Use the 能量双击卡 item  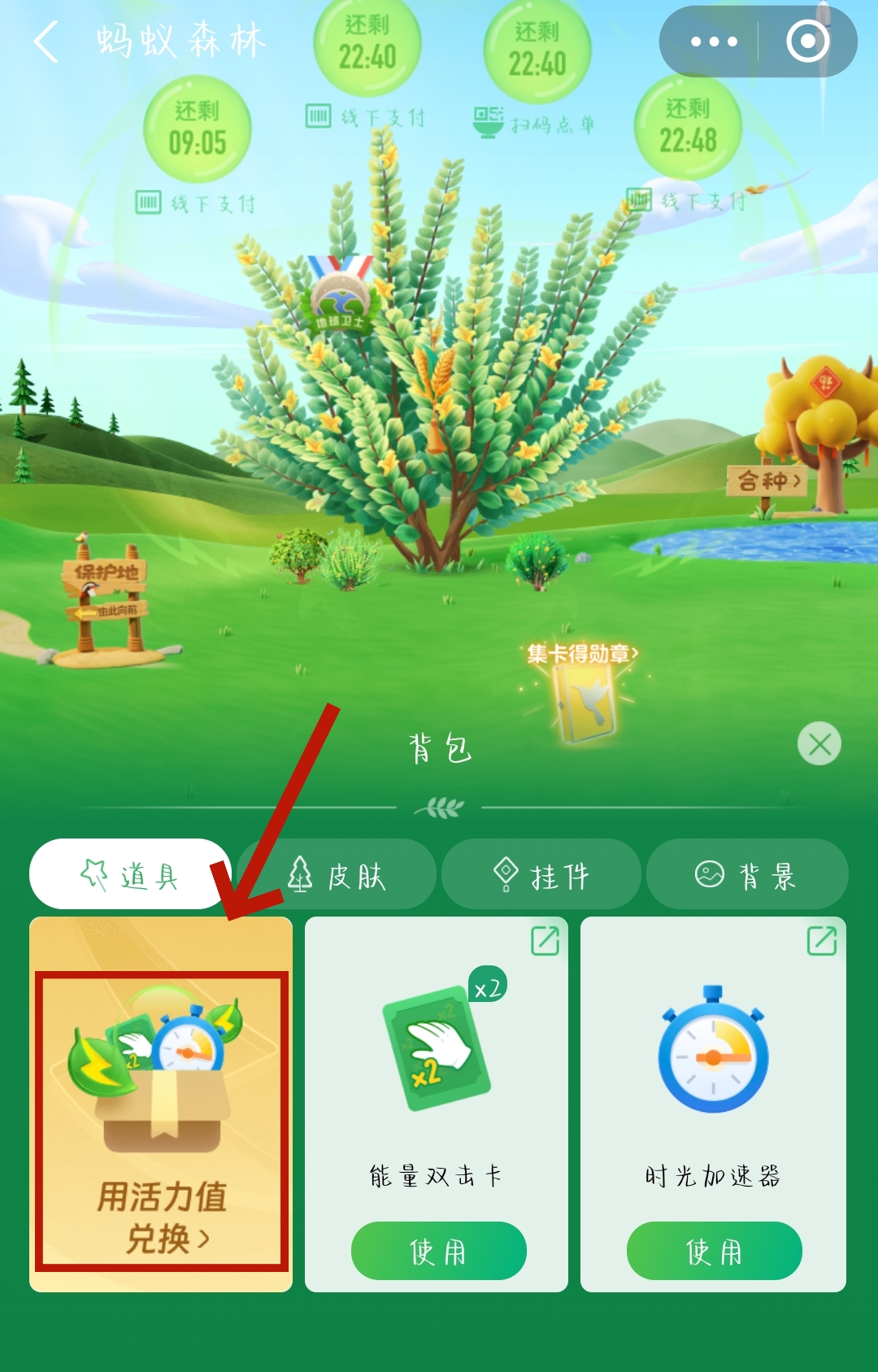438,1251
